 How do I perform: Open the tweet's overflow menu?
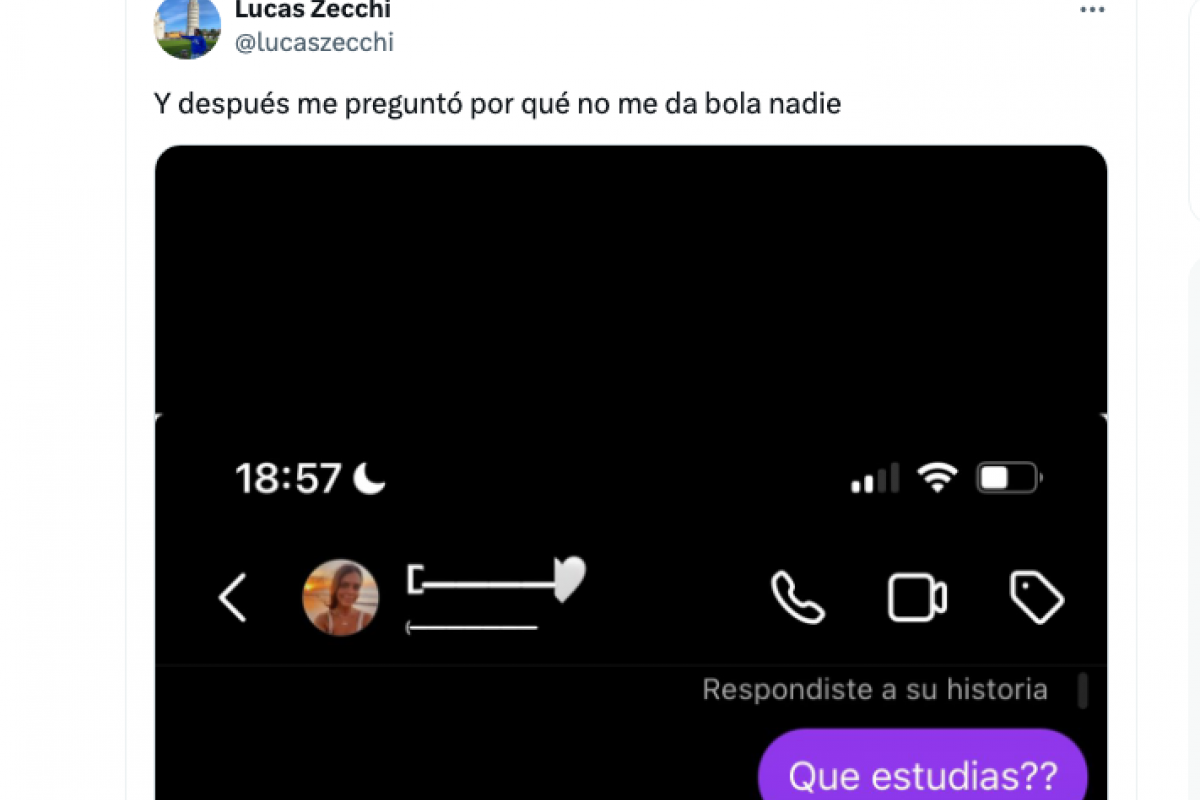click(1092, 10)
